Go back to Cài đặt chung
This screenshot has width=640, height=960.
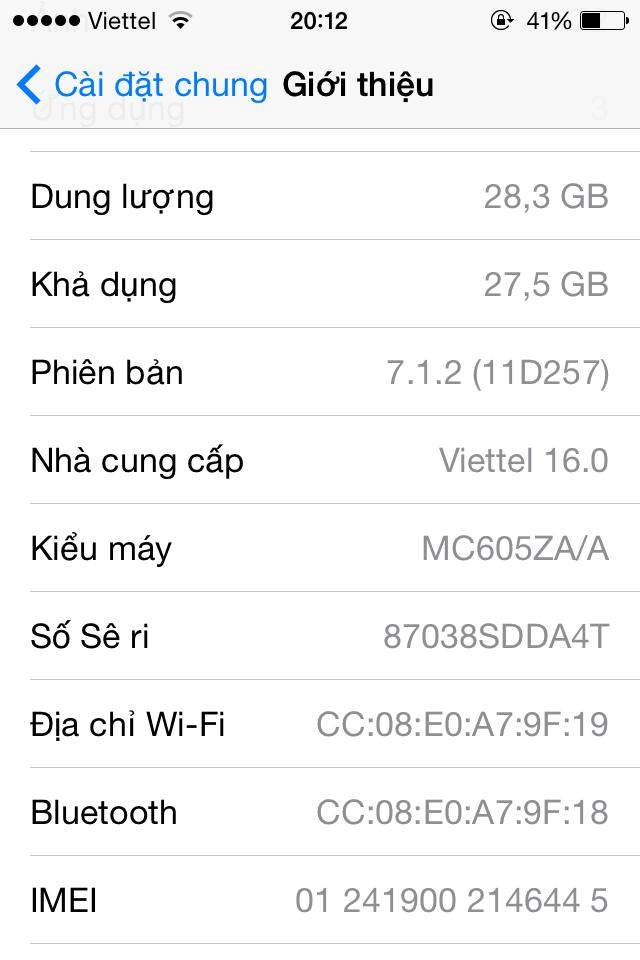coord(142,85)
